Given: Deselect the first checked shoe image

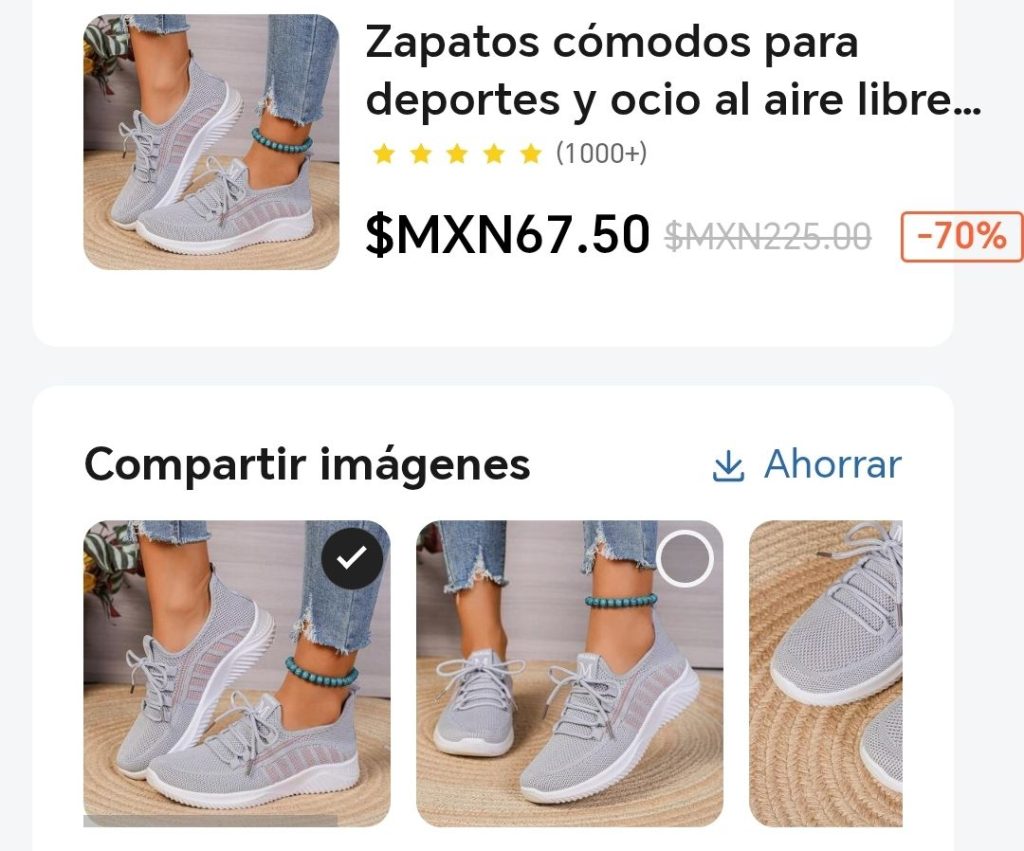Looking at the screenshot, I should 351,559.
